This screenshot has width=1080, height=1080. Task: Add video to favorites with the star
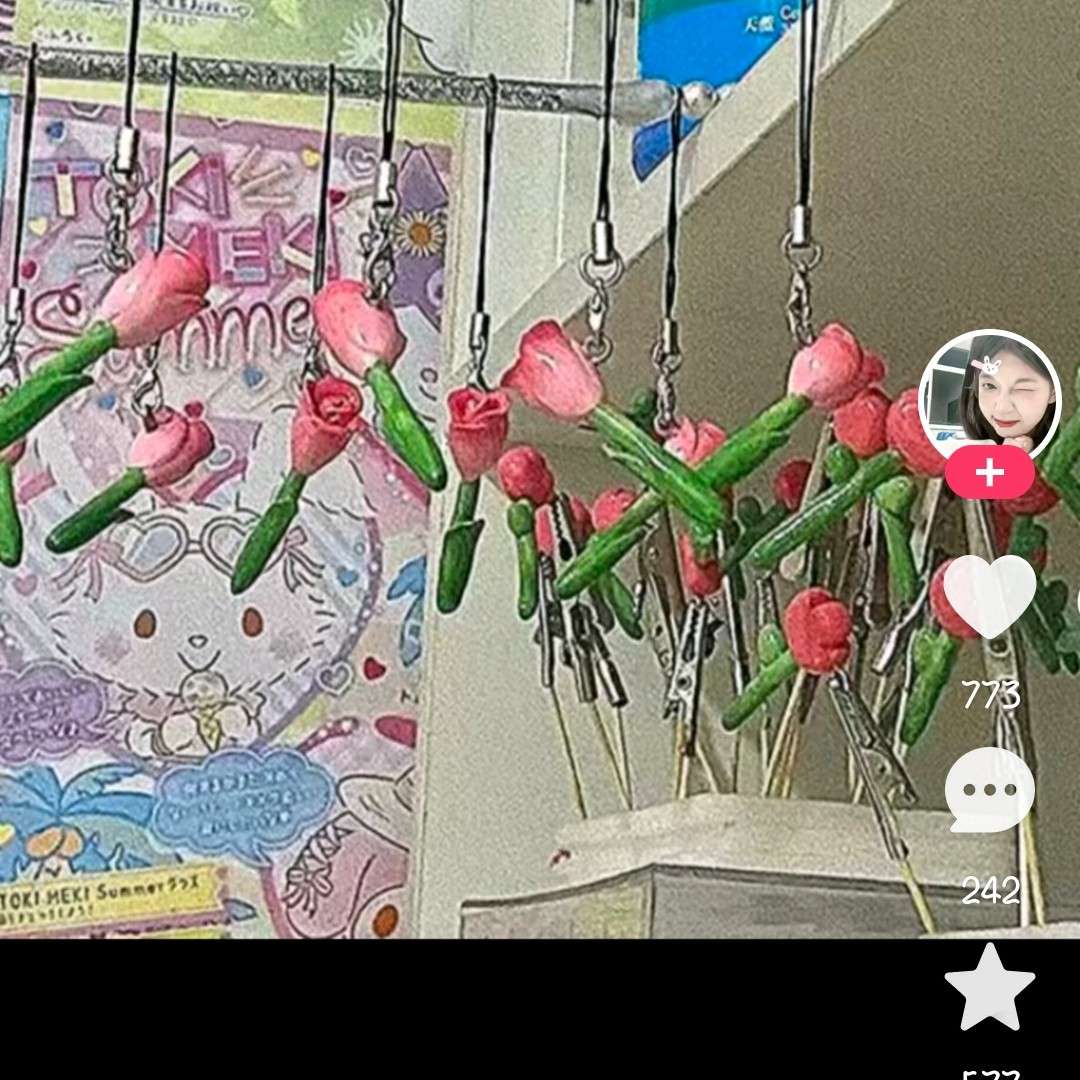[x=989, y=988]
